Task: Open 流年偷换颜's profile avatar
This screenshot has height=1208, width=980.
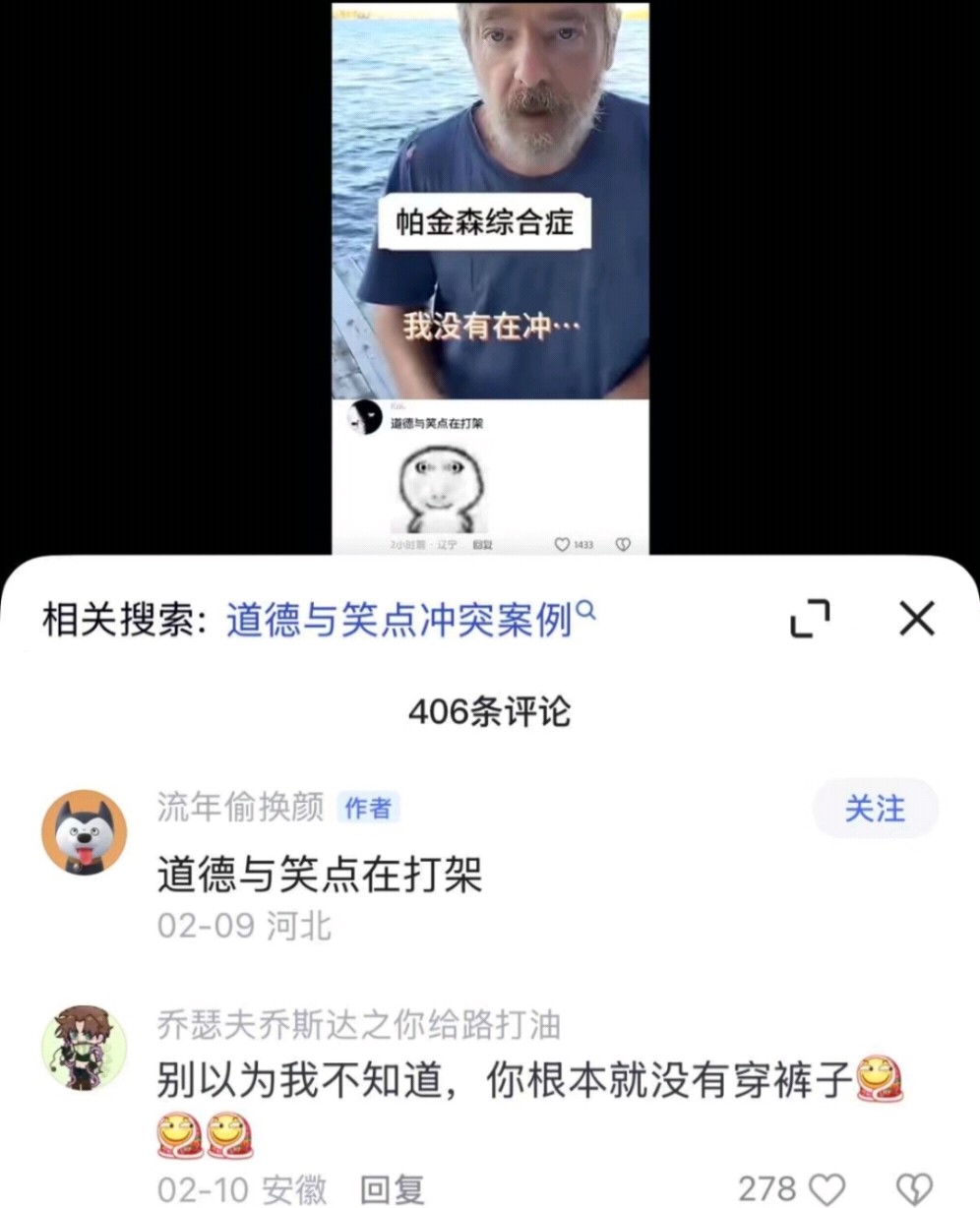Action: click(84, 832)
